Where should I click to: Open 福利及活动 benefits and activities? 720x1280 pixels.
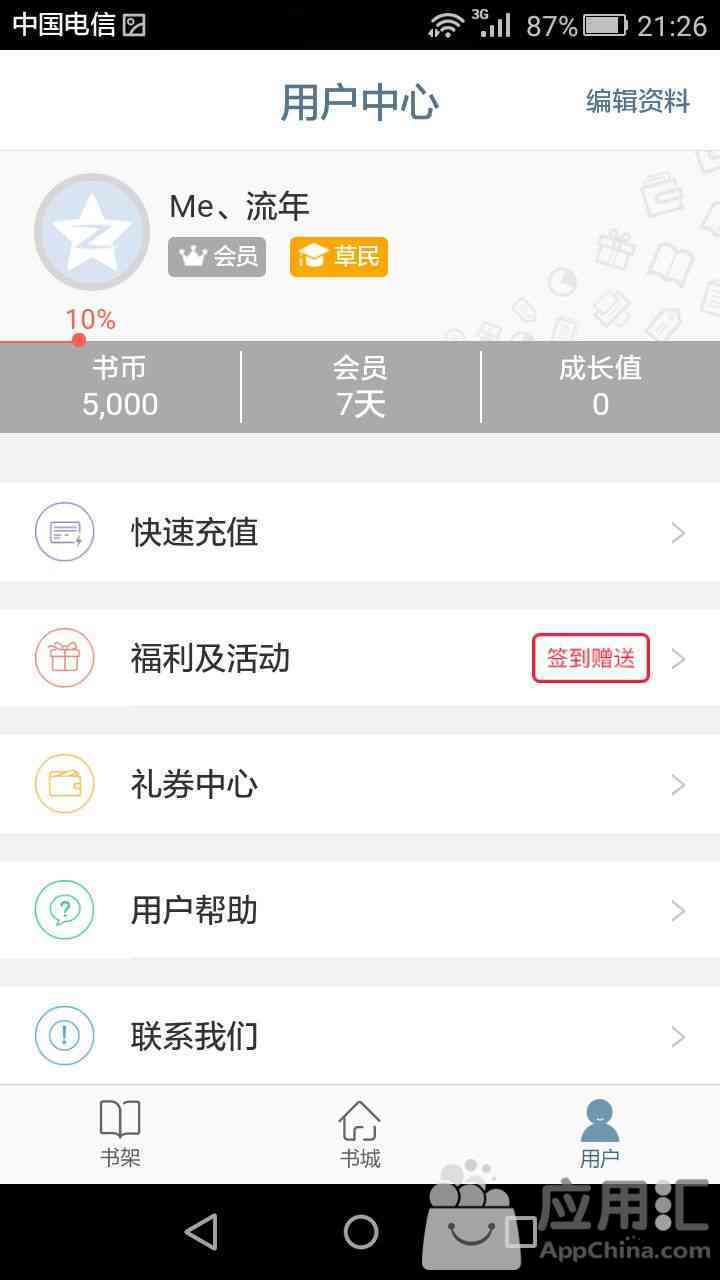coord(360,658)
